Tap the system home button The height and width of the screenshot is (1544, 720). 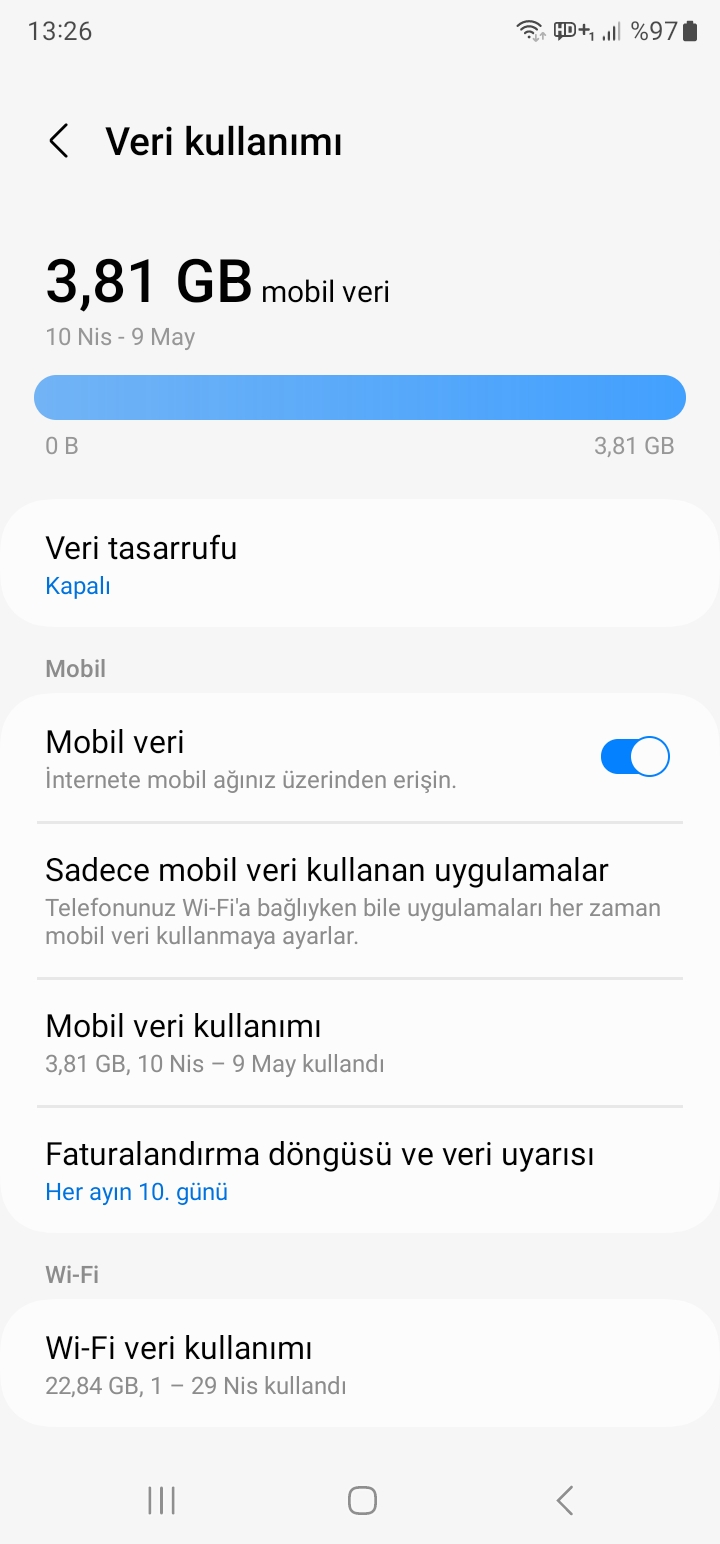point(362,1500)
